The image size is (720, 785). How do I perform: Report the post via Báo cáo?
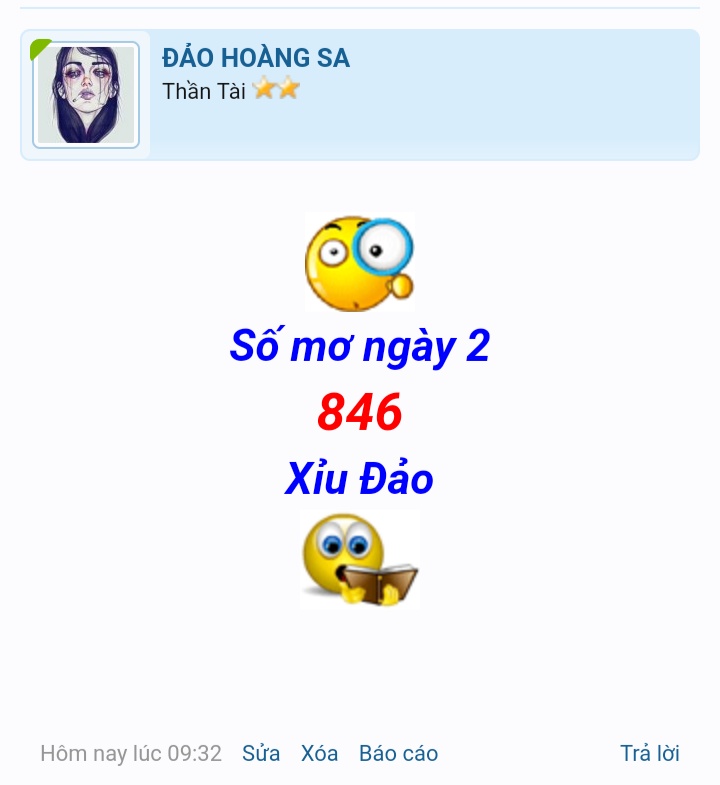click(x=398, y=753)
